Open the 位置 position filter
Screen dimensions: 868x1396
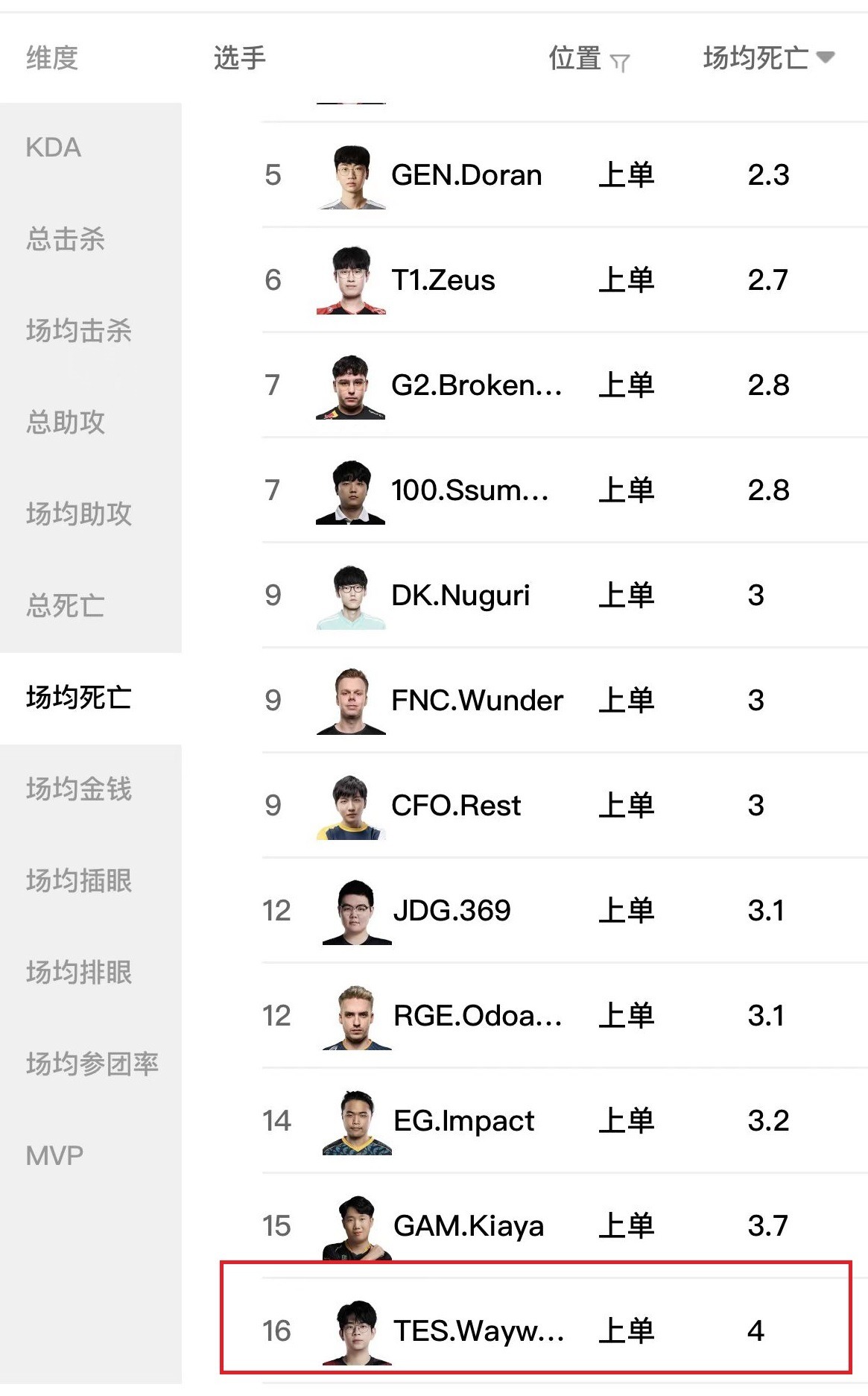618,61
